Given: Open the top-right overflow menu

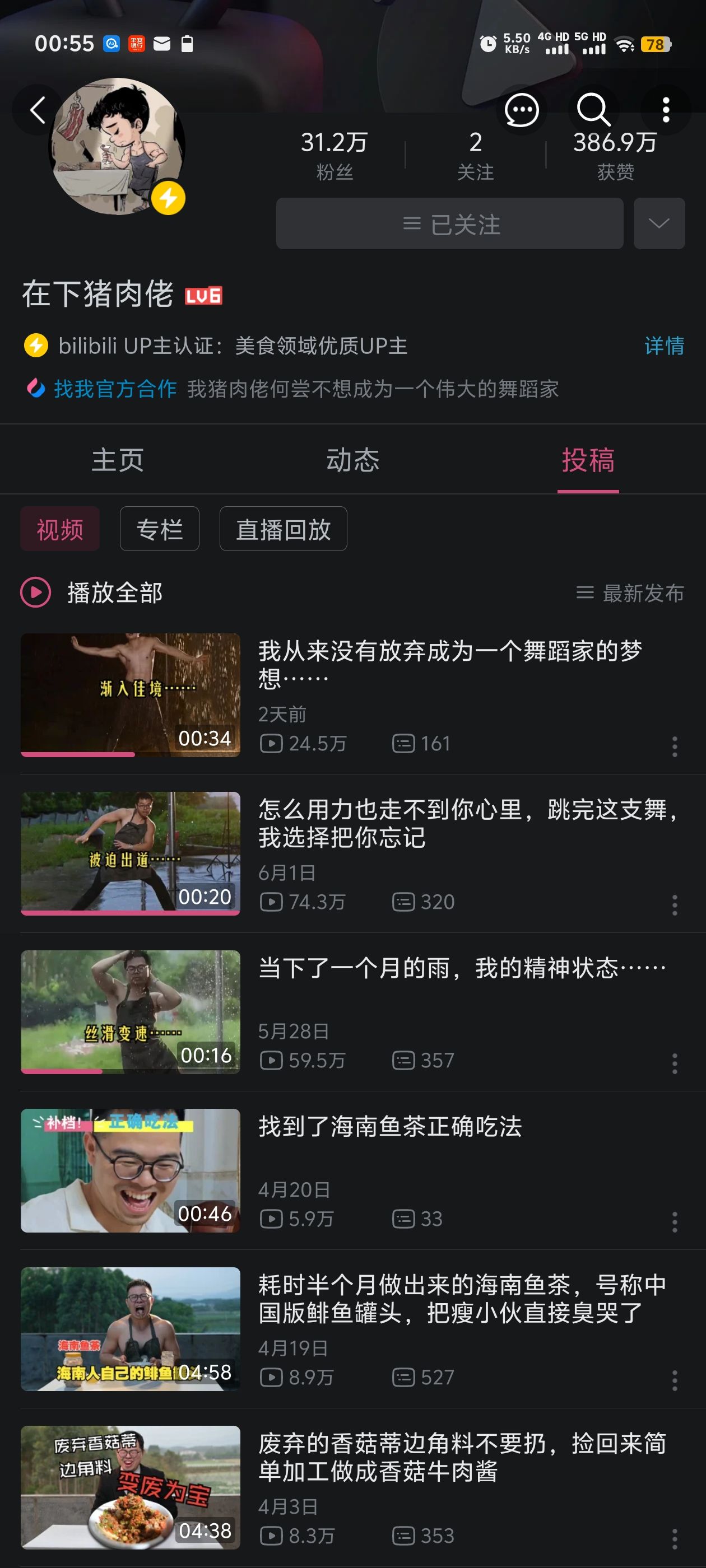Looking at the screenshot, I should pos(666,110).
